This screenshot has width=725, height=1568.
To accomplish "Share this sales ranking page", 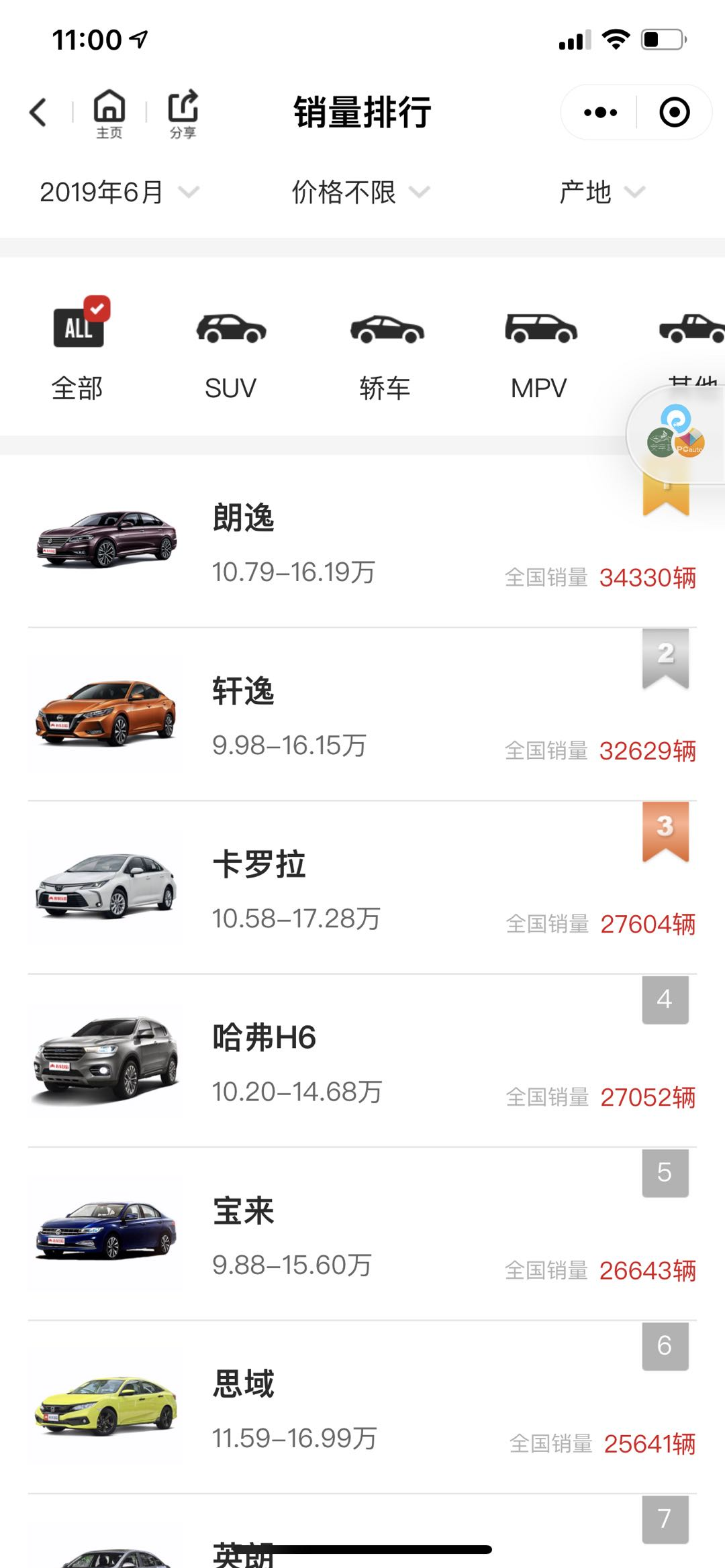I will pos(183,113).
